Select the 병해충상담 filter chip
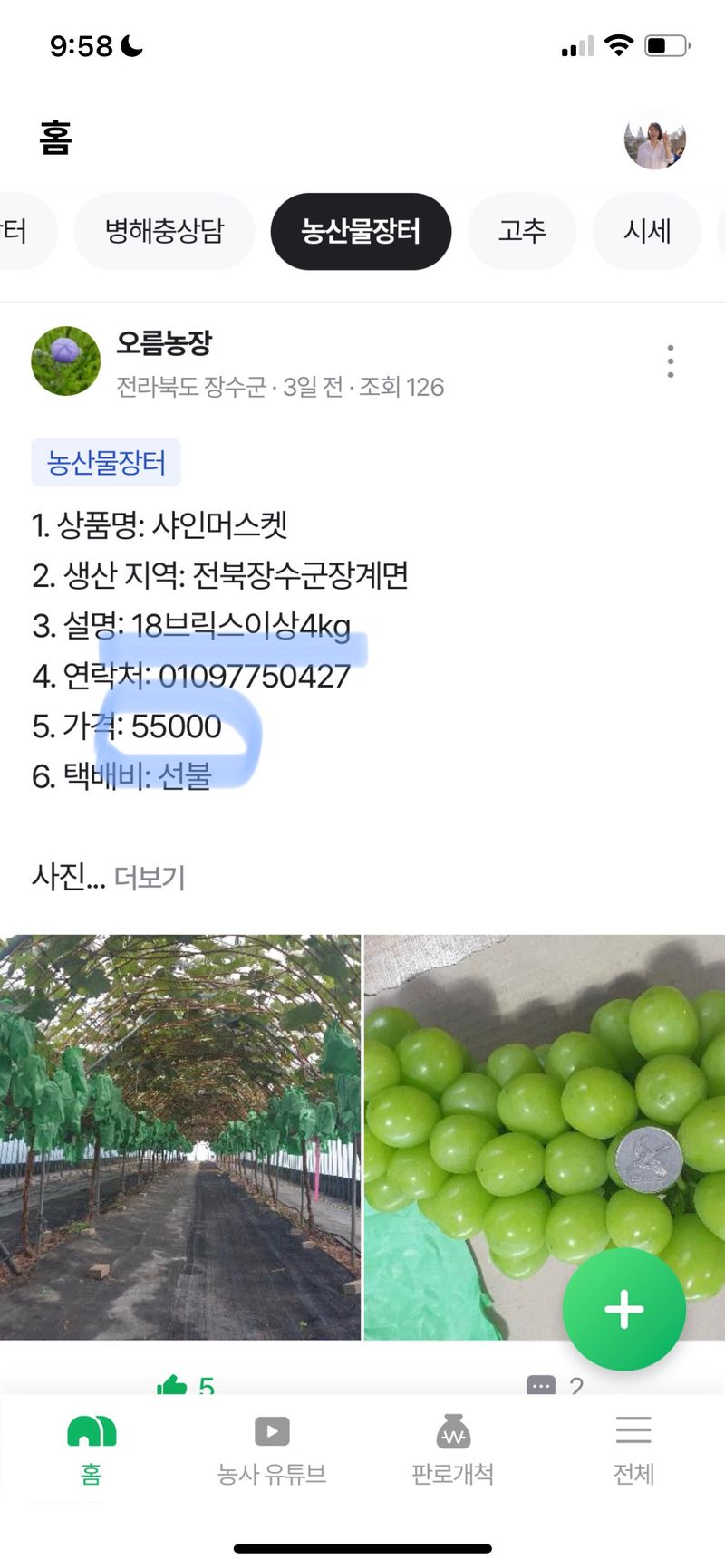The image size is (725, 1568). 164,231
